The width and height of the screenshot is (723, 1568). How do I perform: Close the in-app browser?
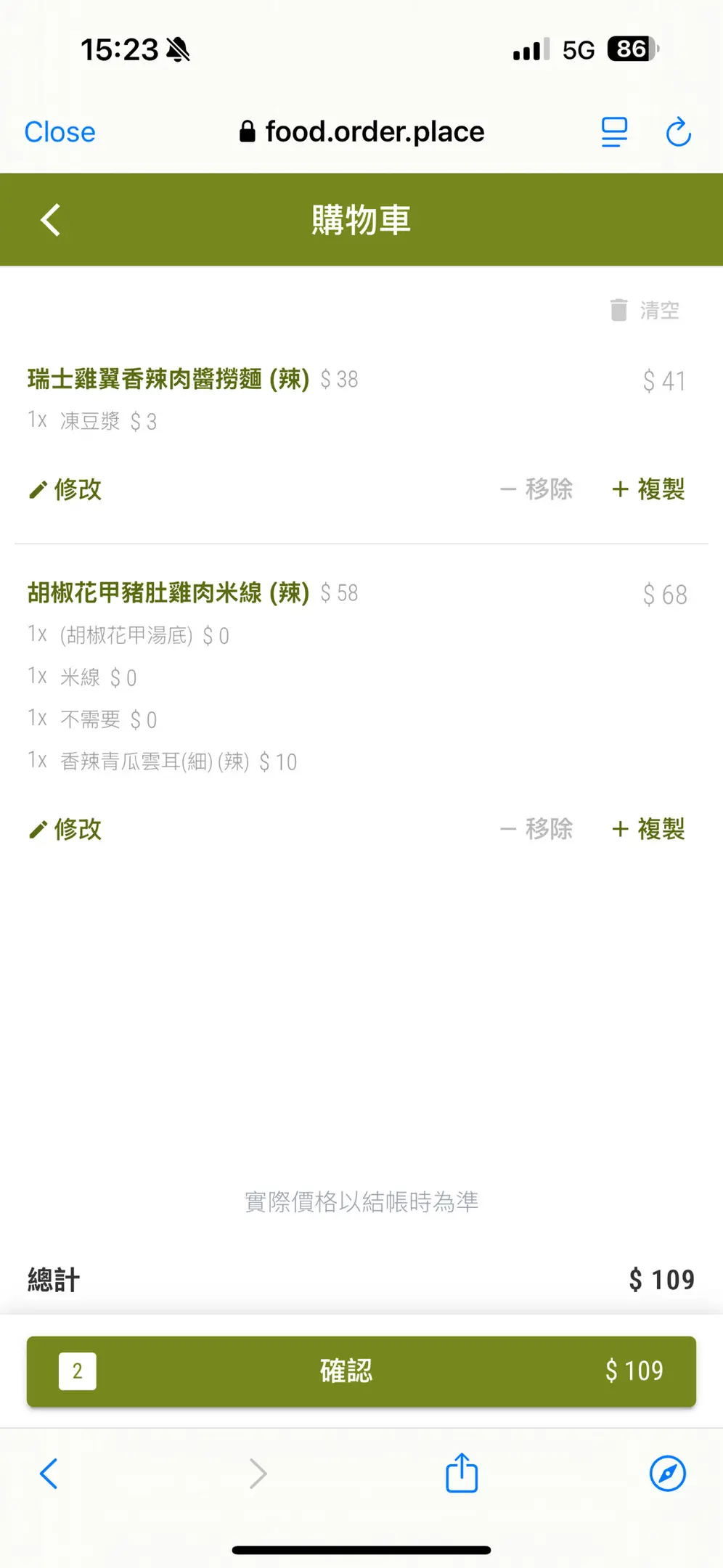60,132
